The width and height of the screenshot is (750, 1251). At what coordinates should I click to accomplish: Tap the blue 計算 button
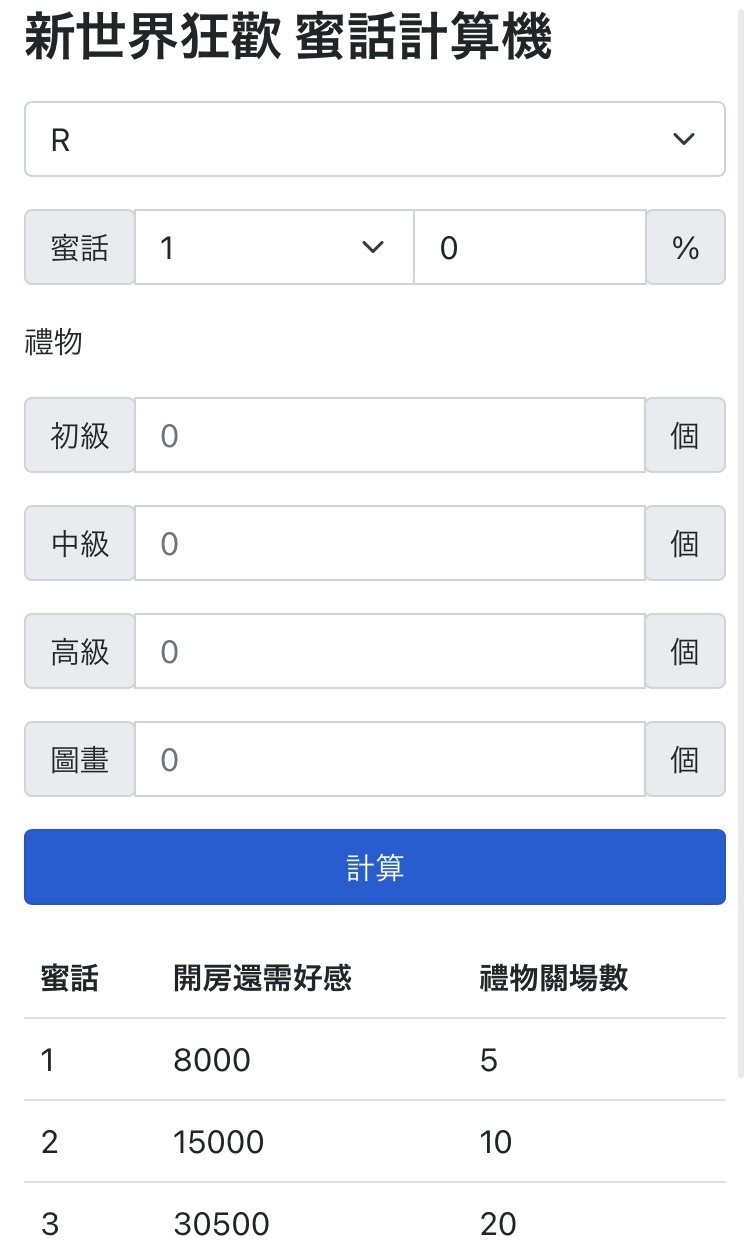pyautogui.click(x=374, y=867)
